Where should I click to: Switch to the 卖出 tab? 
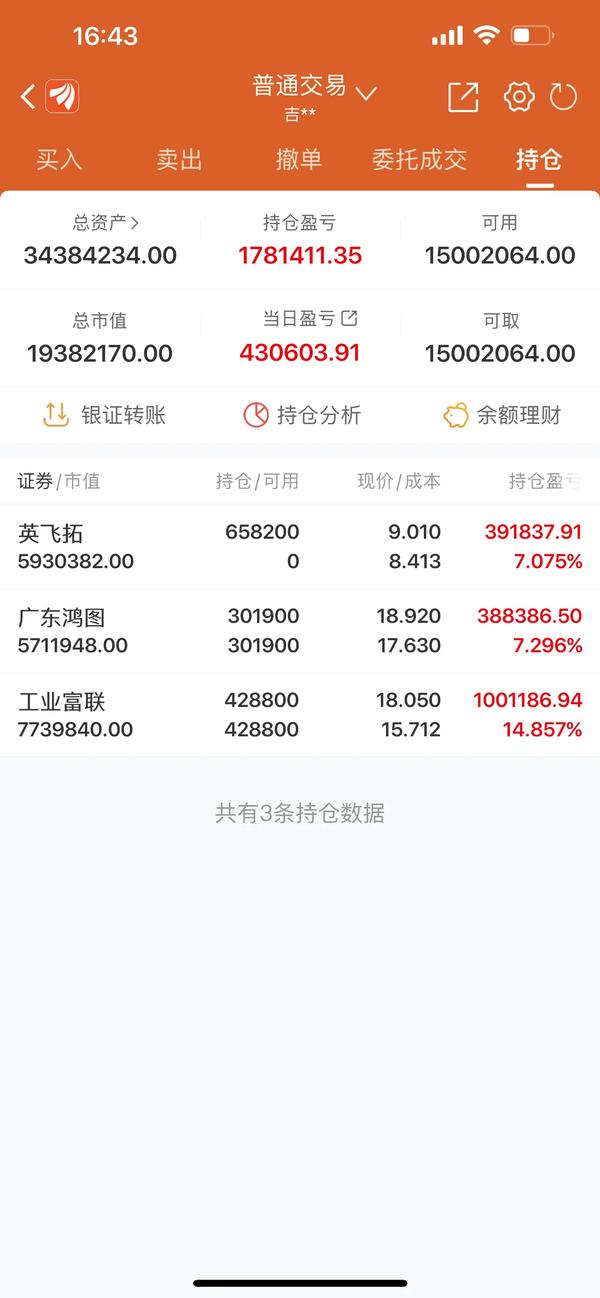(180, 160)
